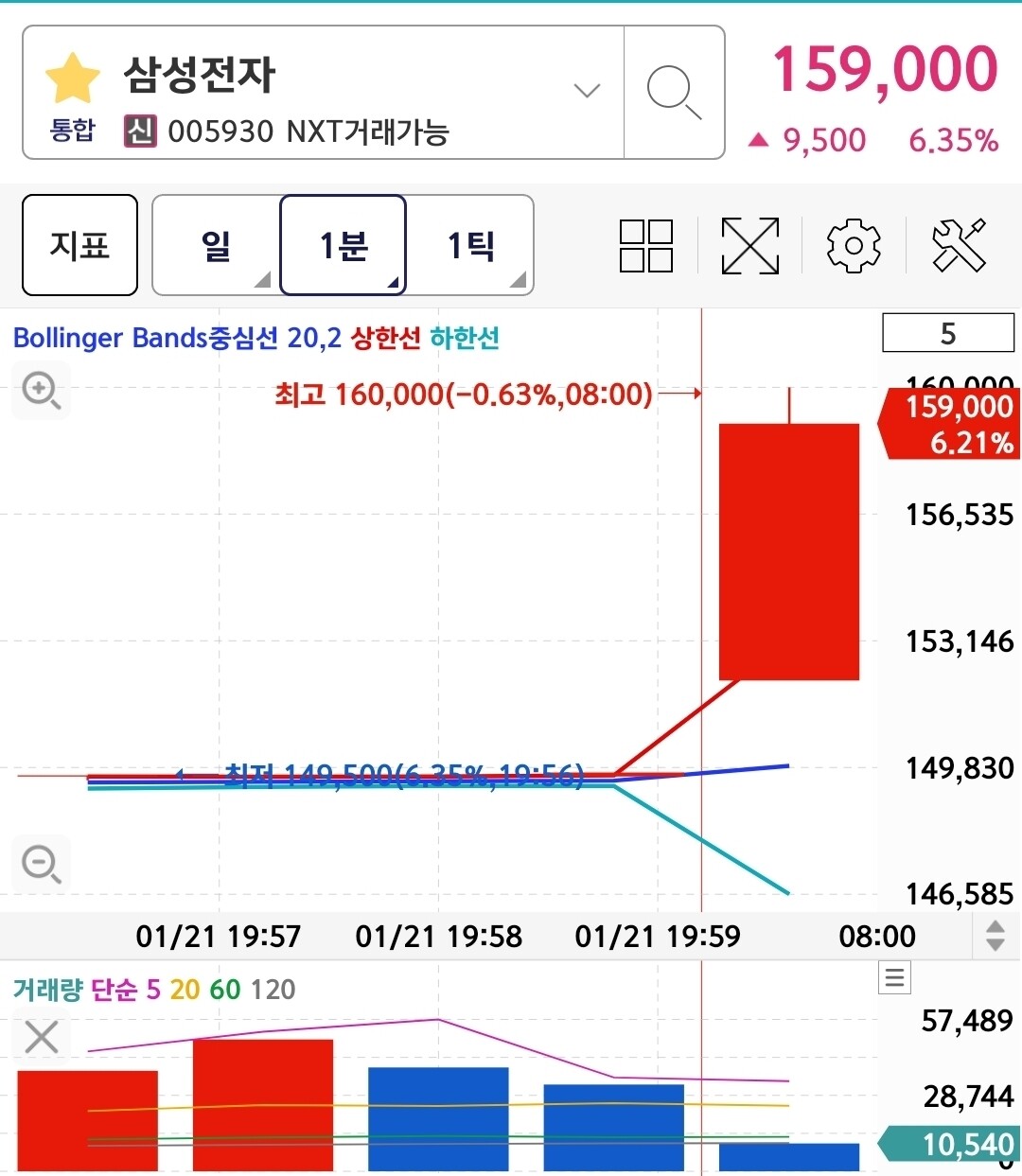Switch to the 일 daily chart

point(217,245)
